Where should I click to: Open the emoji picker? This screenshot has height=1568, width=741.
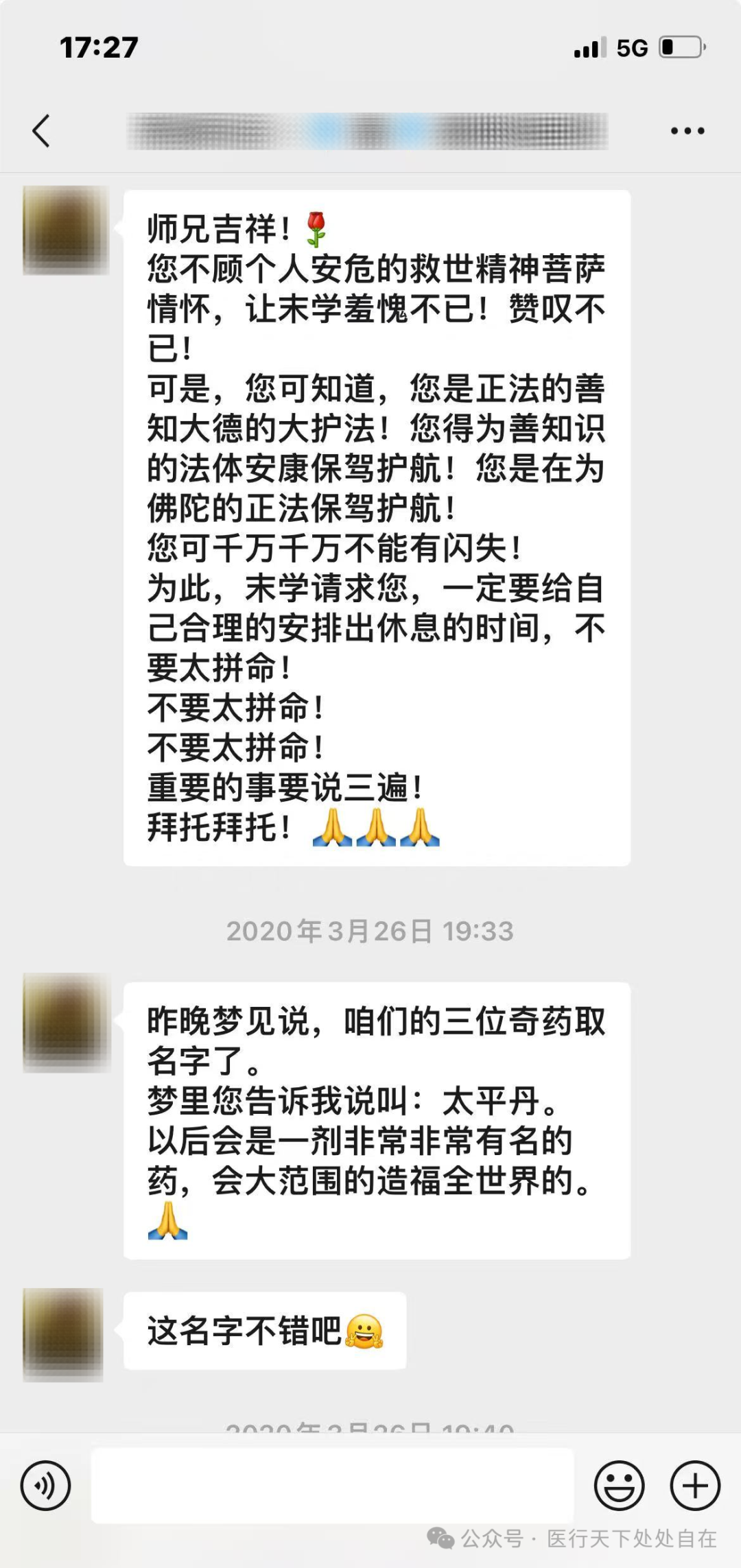pos(619,1486)
